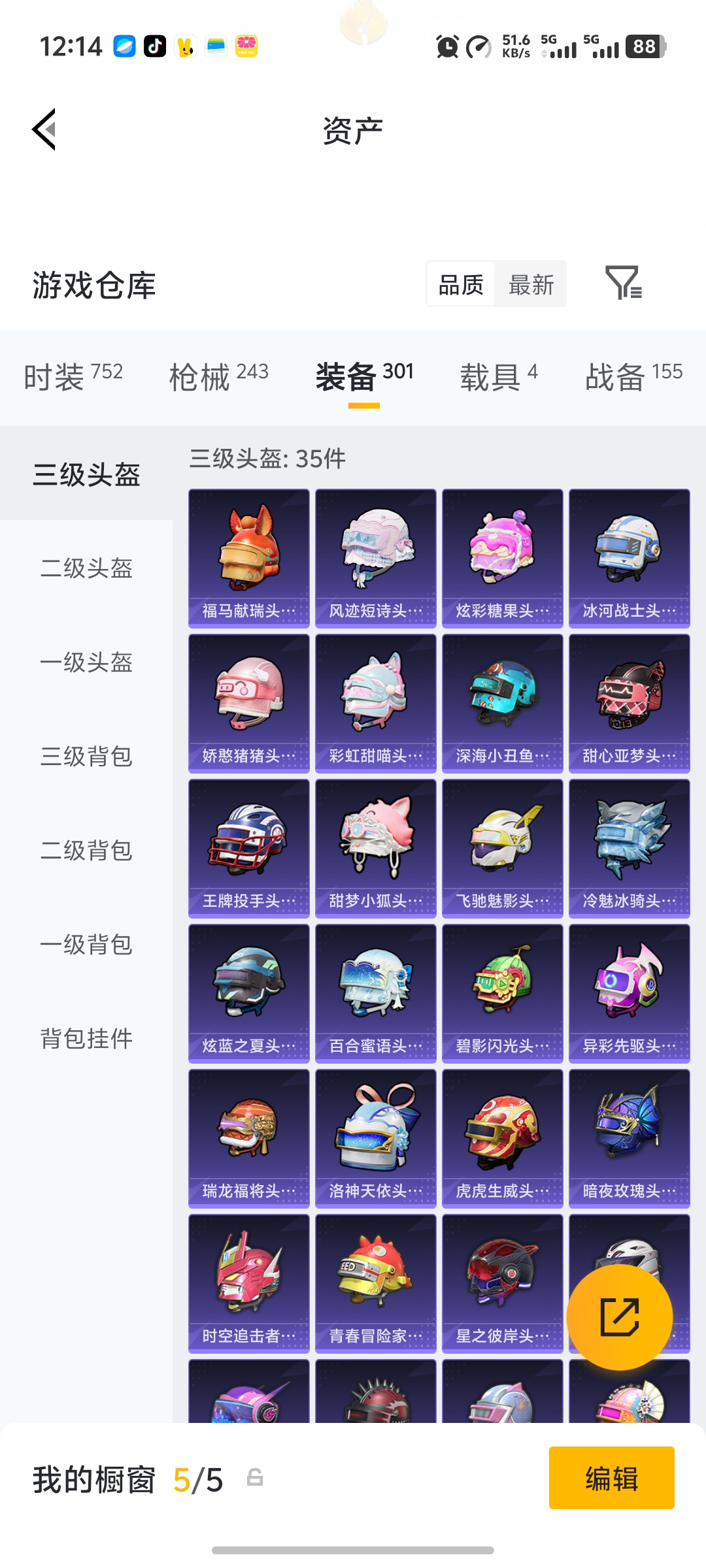The width and height of the screenshot is (706, 1568).
Task: Tap the gallery flower icon in the status bar
Action: (x=247, y=46)
